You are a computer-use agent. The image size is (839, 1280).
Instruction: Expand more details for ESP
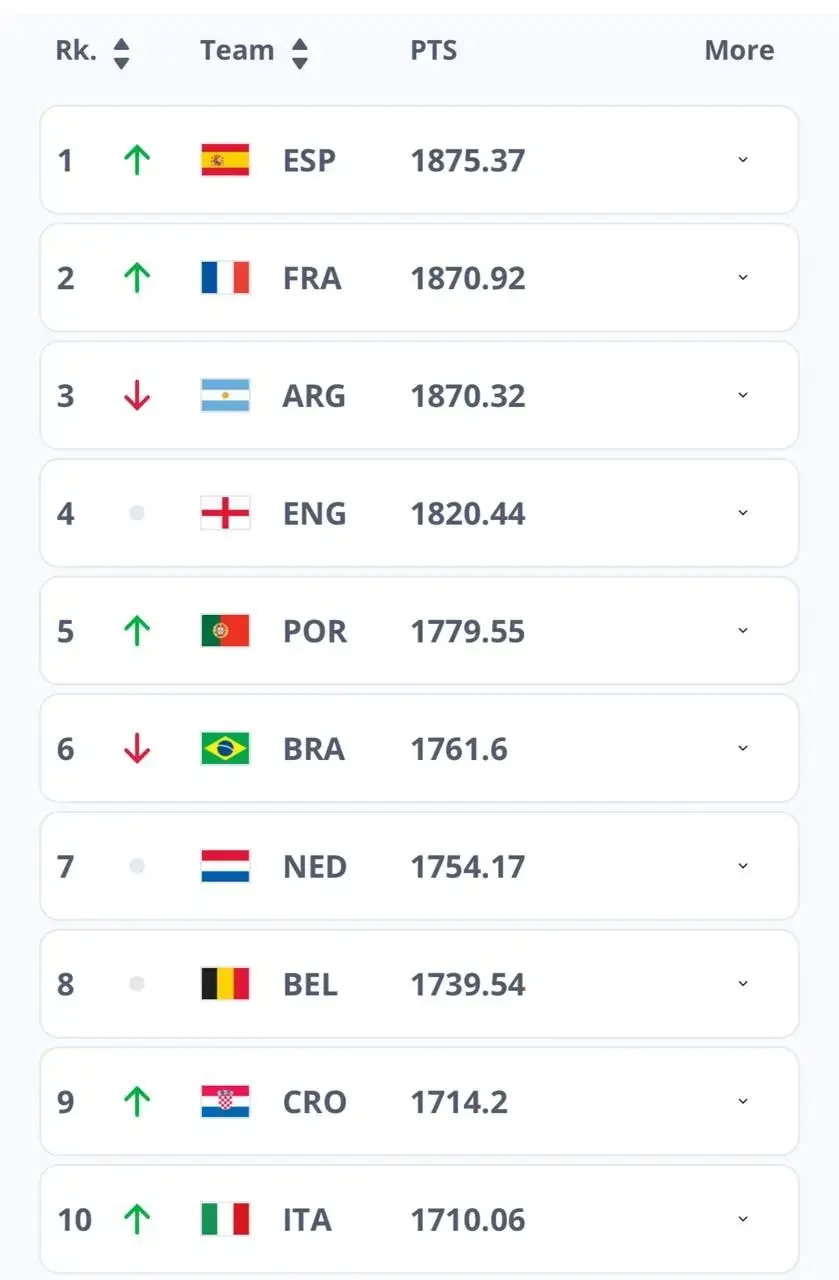(742, 160)
